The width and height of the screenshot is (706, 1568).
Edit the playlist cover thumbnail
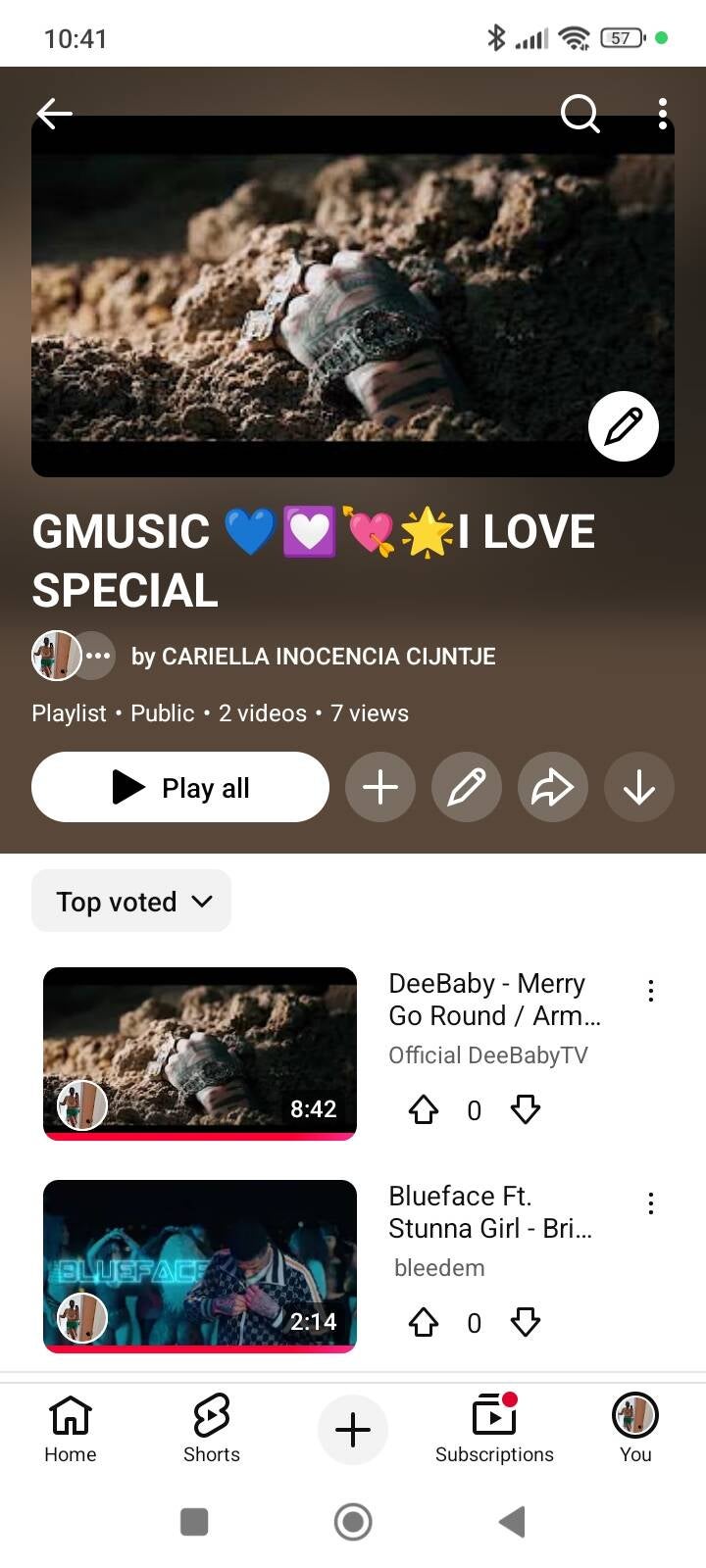click(623, 426)
